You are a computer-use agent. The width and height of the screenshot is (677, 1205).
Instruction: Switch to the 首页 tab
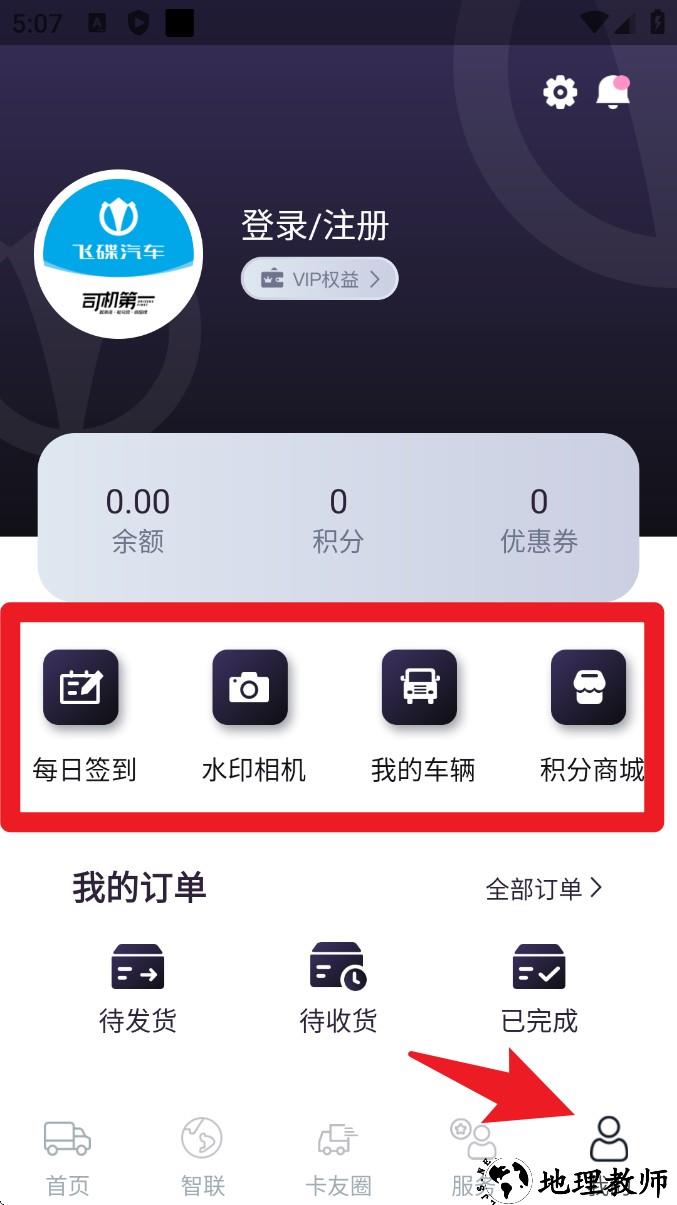click(x=68, y=1158)
